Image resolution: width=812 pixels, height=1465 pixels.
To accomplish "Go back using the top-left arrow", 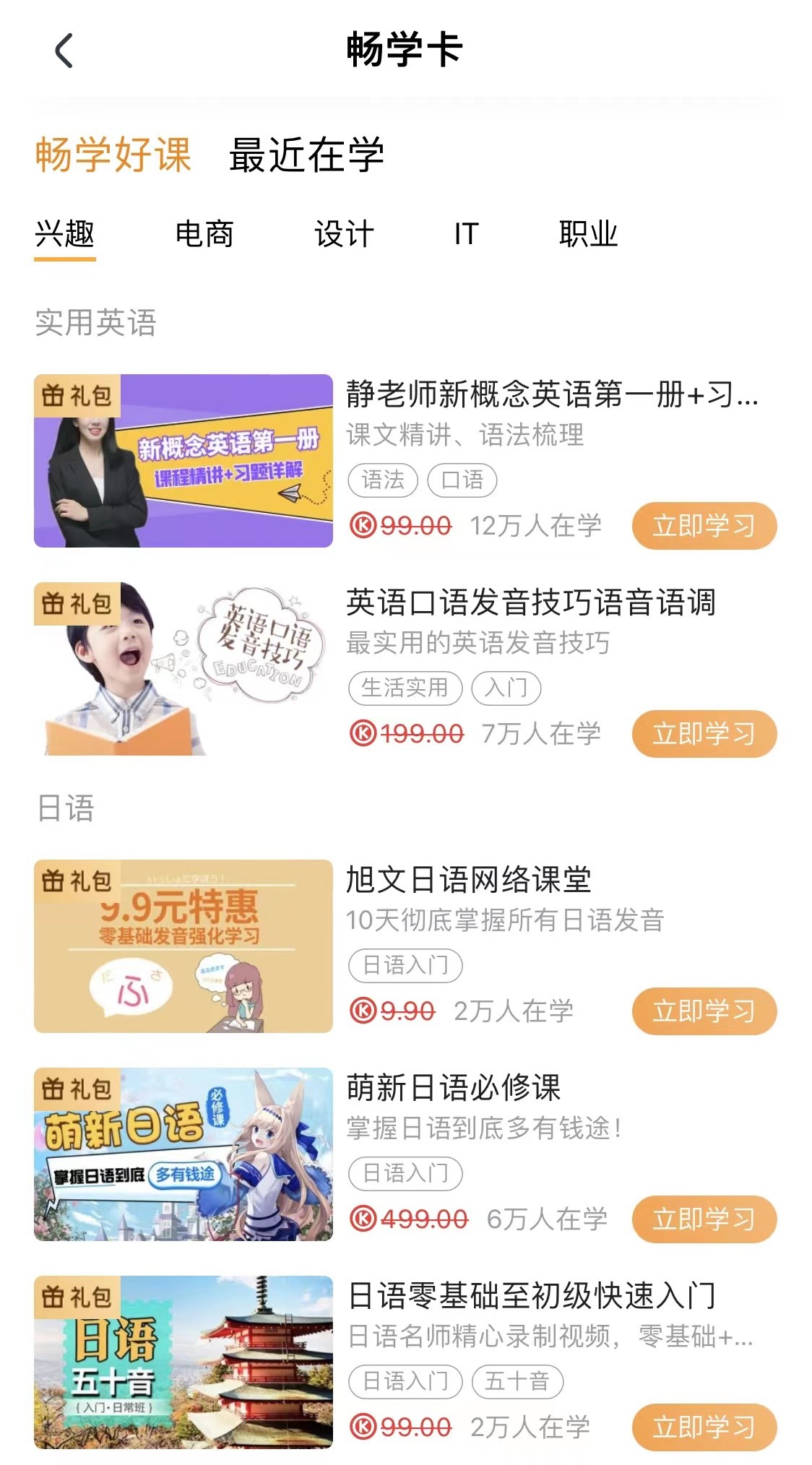I will tap(64, 51).
